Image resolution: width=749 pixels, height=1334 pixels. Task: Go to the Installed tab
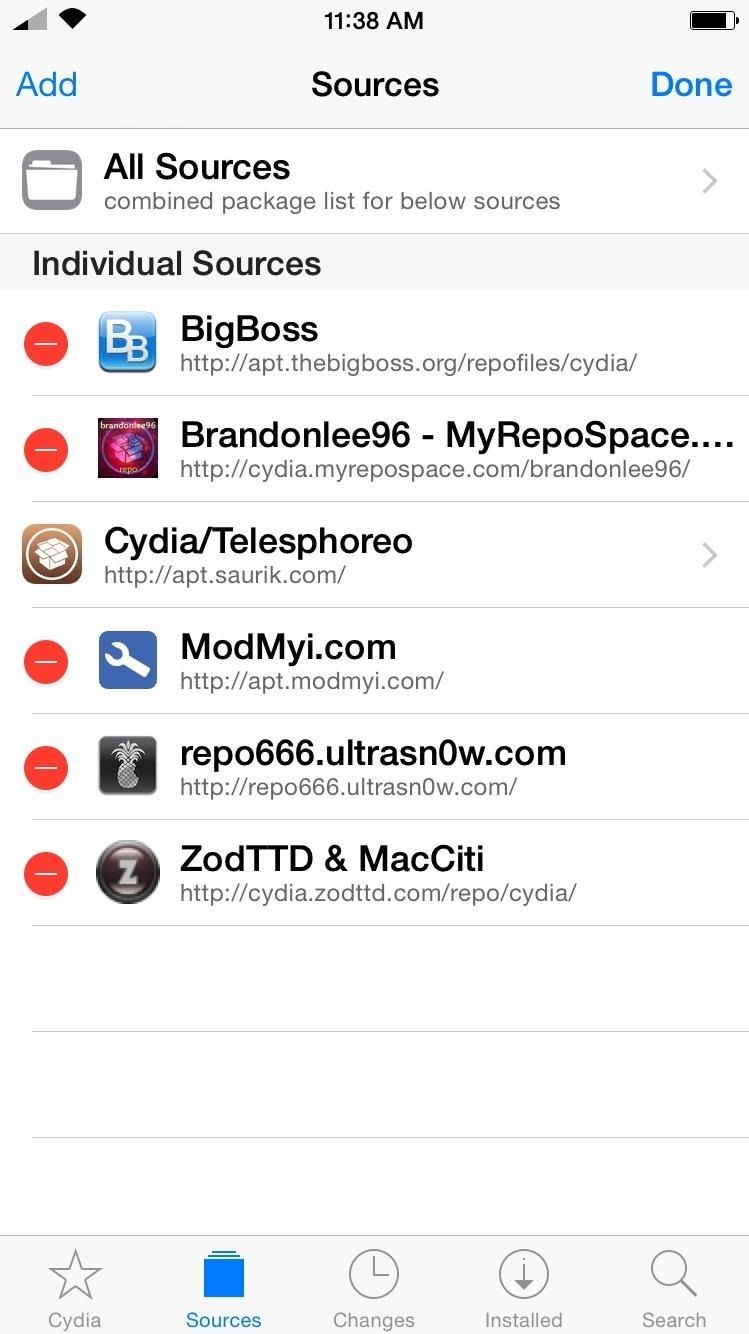pyautogui.click(x=523, y=1288)
